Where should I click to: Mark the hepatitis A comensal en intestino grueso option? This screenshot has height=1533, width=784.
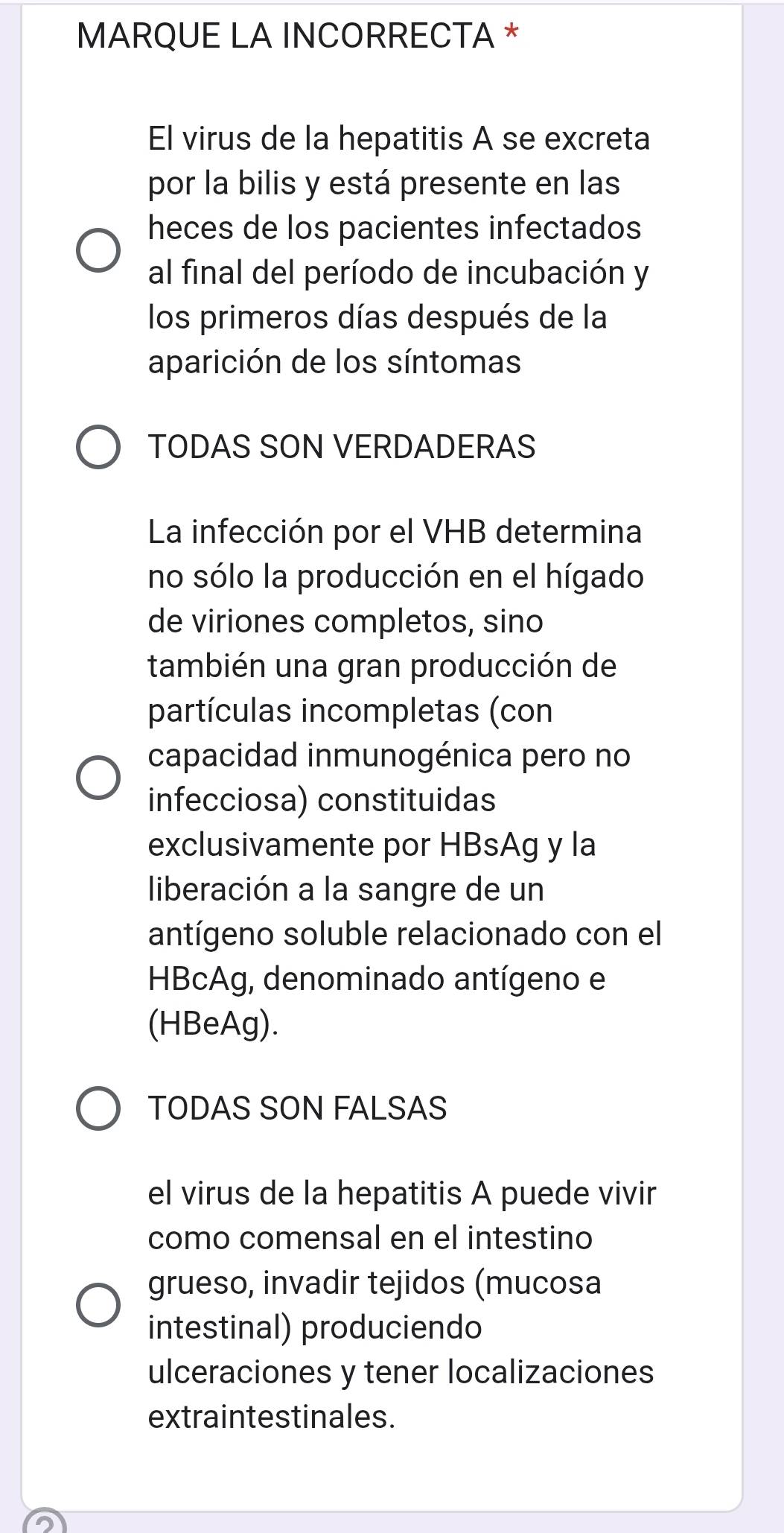click(98, 1305)
